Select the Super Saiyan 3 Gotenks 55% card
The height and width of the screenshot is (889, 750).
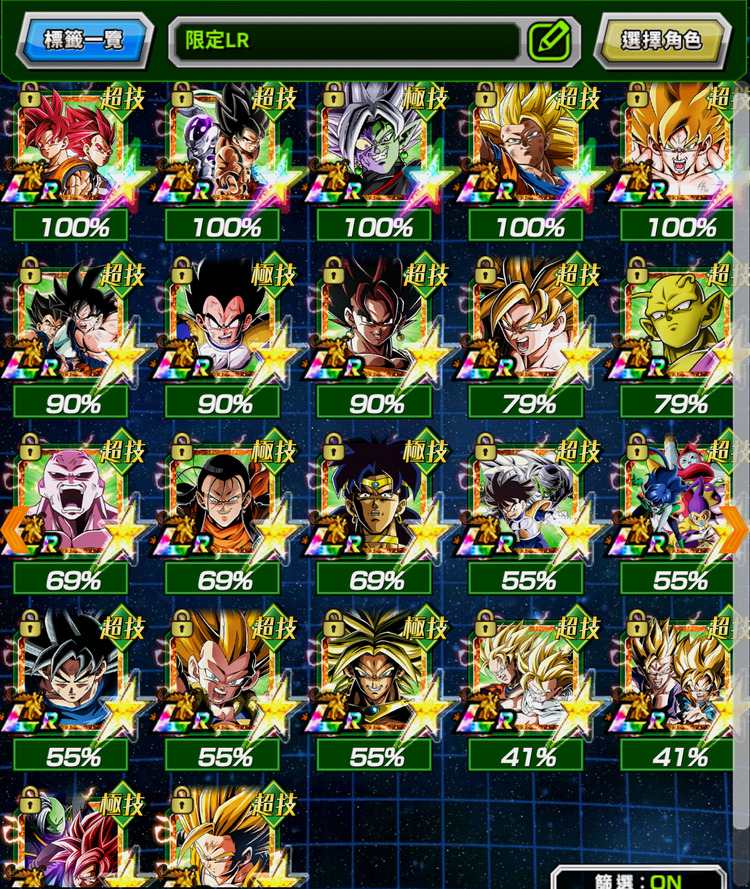[x=222, y=675]
